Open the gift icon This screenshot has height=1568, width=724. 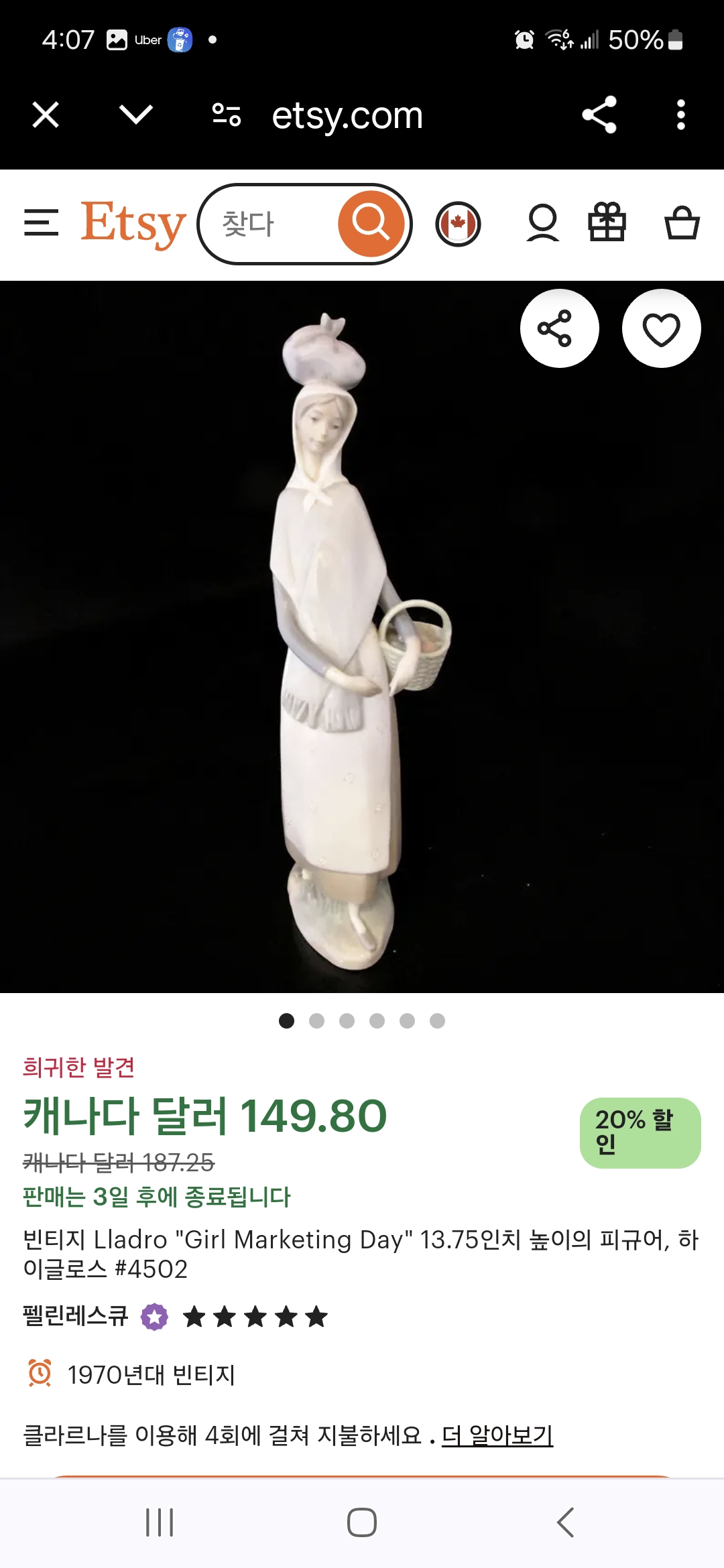click(607, 222)
